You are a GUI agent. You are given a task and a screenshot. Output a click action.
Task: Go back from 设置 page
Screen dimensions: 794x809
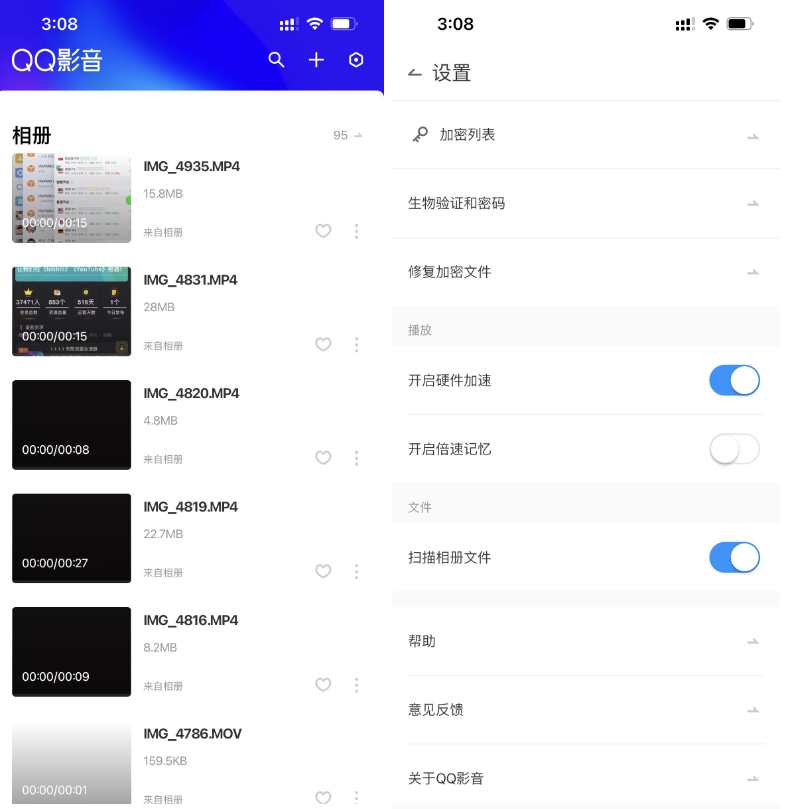[x=415, y=73]
